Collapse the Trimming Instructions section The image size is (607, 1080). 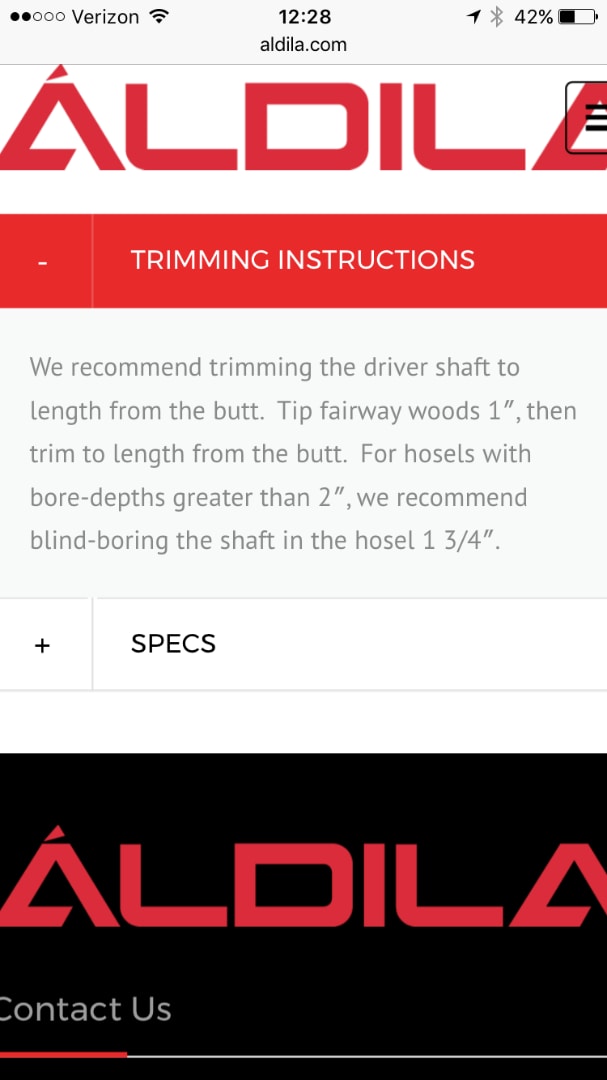43,261
